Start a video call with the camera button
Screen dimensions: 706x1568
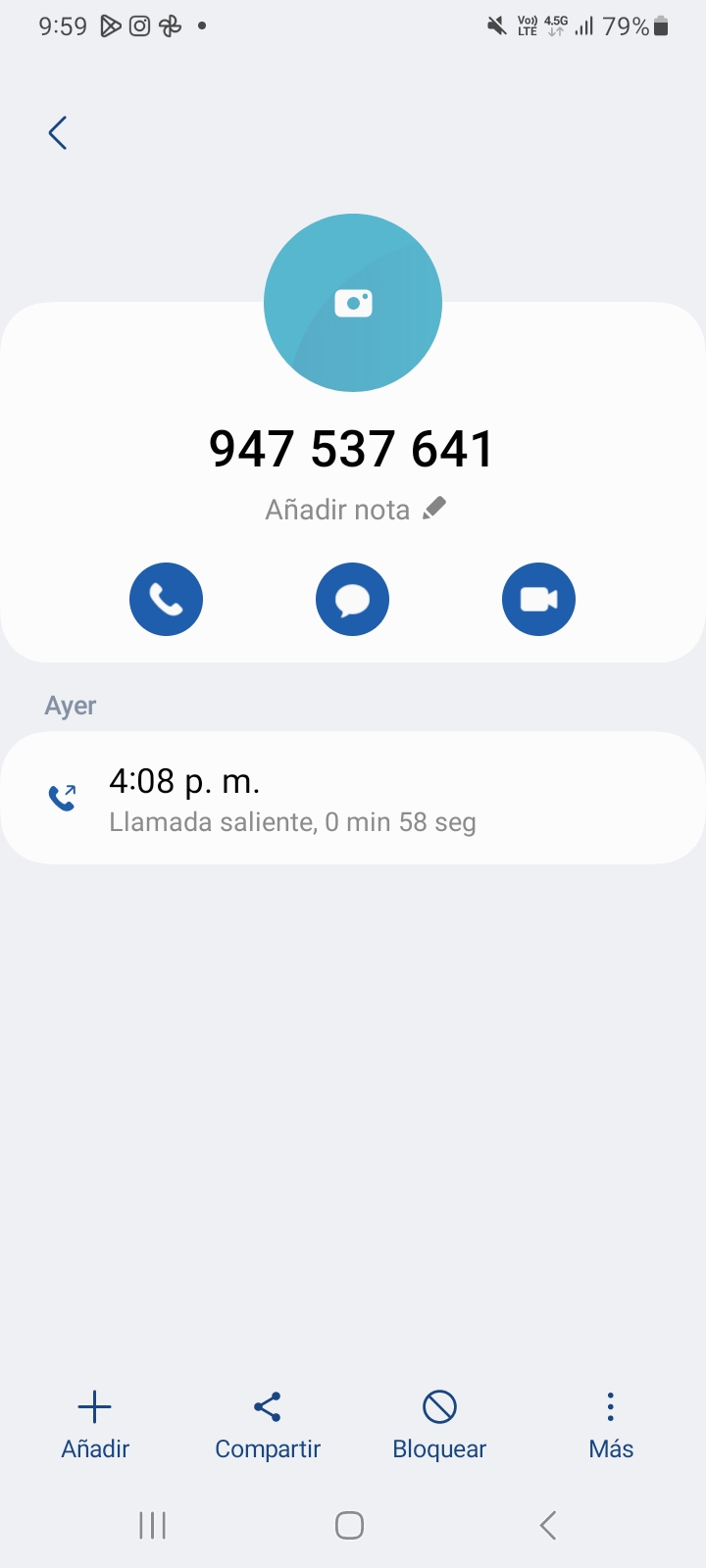538,599
